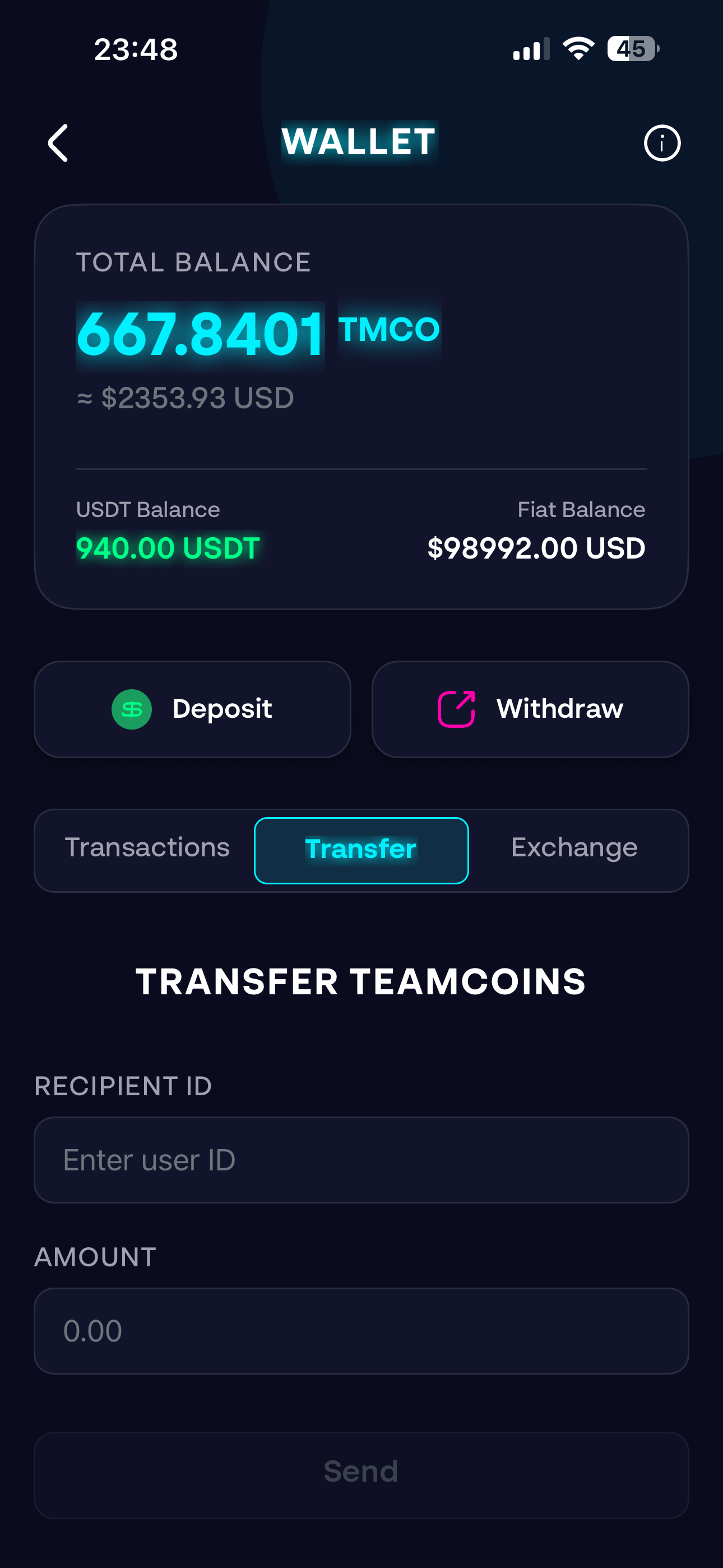The height and width of the screenshot is (1568, 723).
Task: Tap the Deposit button
Action: (x=192, y=709)
